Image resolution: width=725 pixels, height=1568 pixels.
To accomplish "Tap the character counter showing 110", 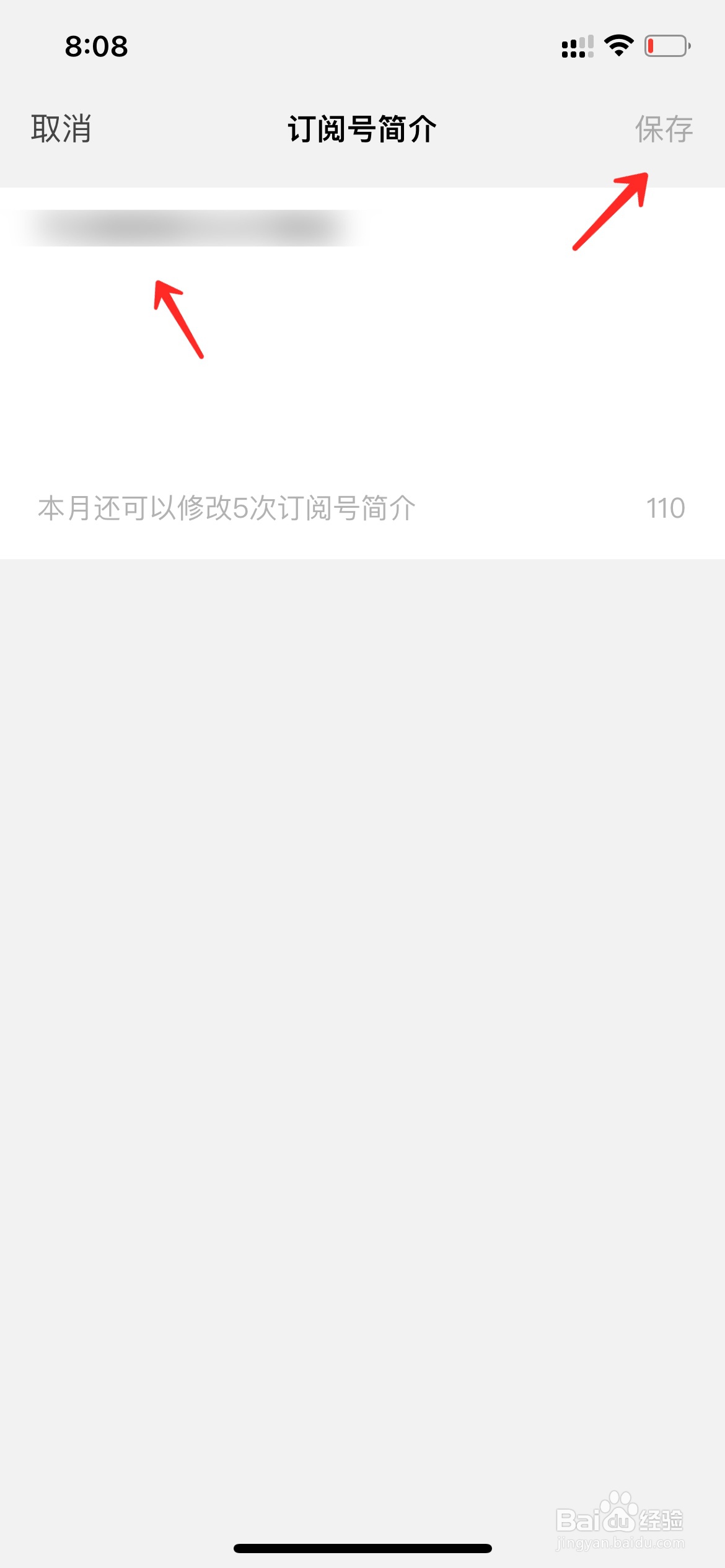I will click(x=664, y=507).
